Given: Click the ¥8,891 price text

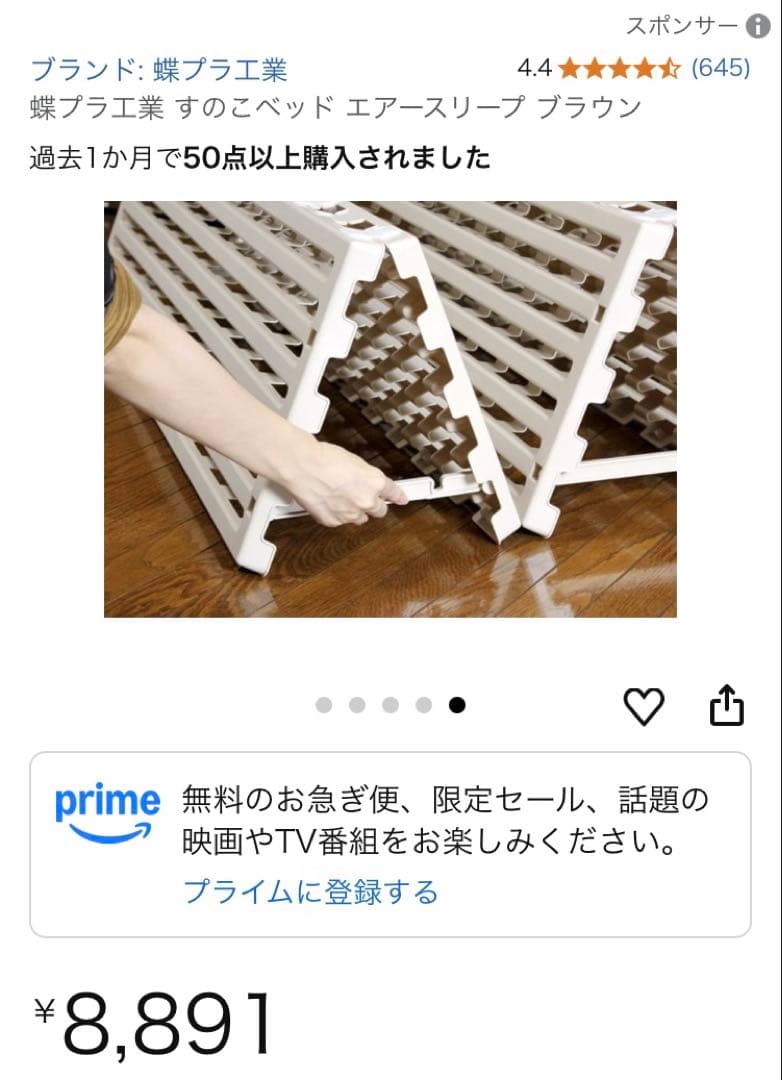Looking at the screenshot, I should coord(150,1018).
